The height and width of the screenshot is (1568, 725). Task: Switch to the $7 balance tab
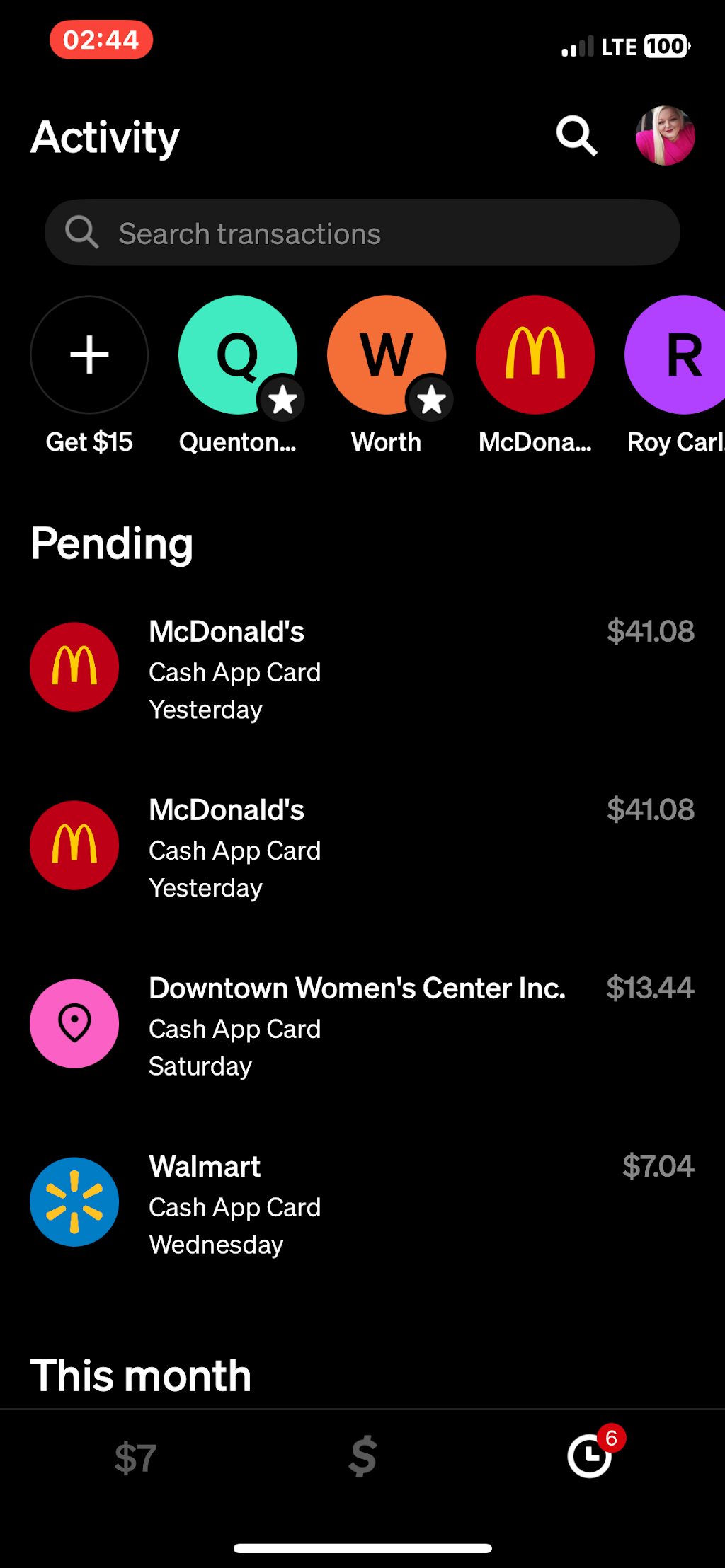pyautogui.click(x=135, y=1458)
